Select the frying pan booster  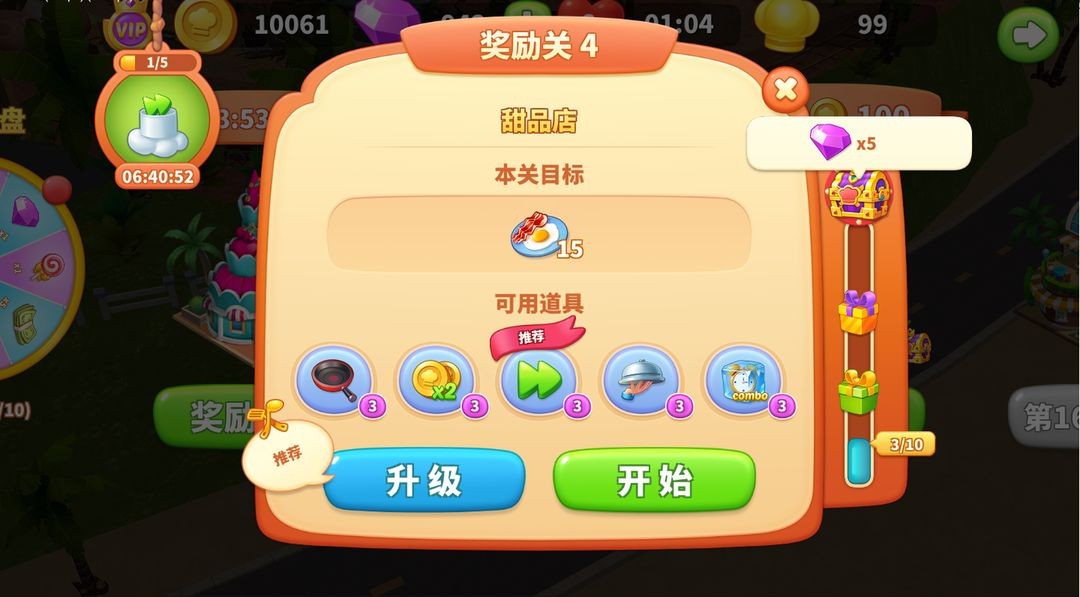pyautogui.click(x=334, y=380)
